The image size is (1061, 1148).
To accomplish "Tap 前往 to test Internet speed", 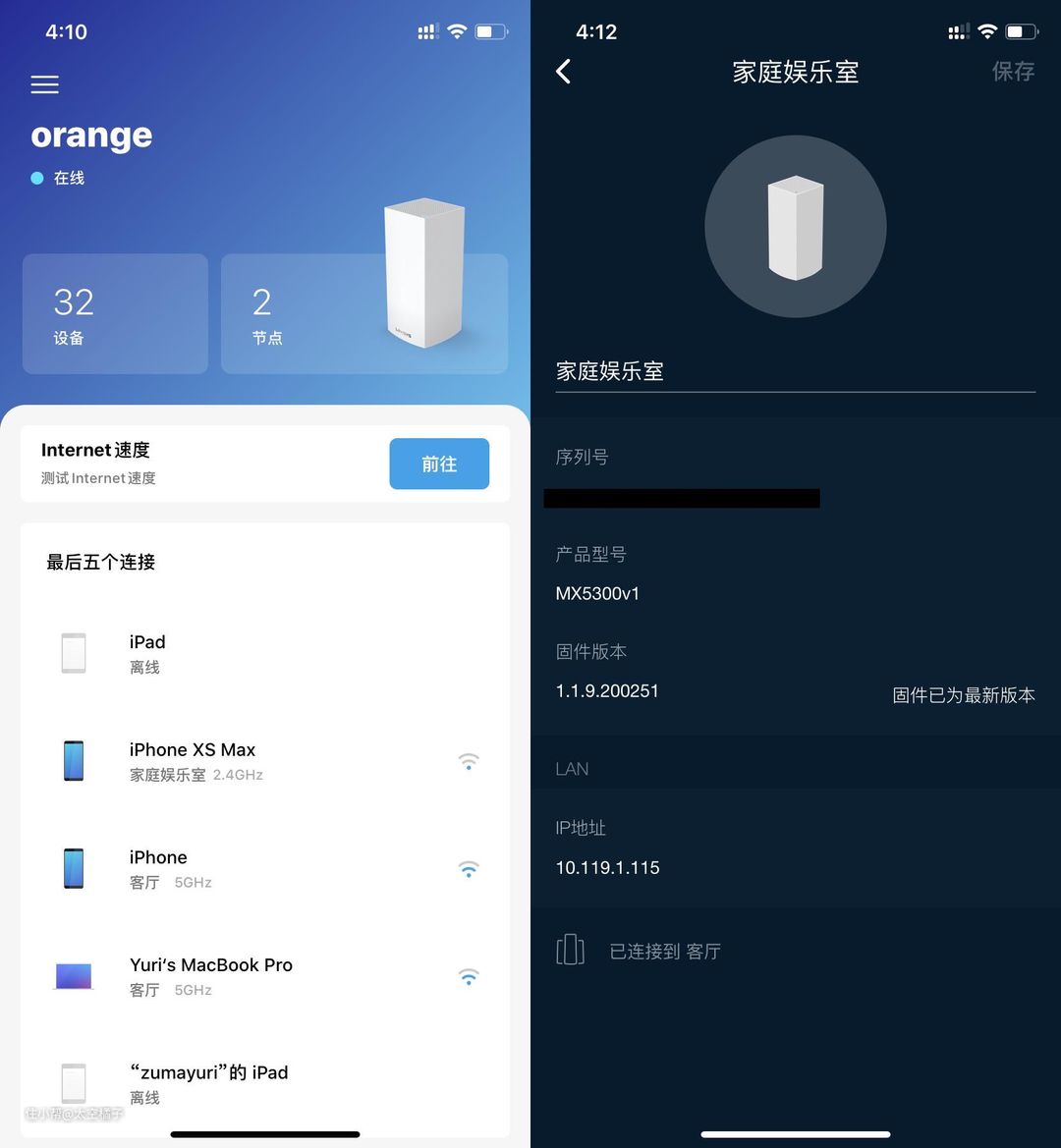I will click(439, 464).
